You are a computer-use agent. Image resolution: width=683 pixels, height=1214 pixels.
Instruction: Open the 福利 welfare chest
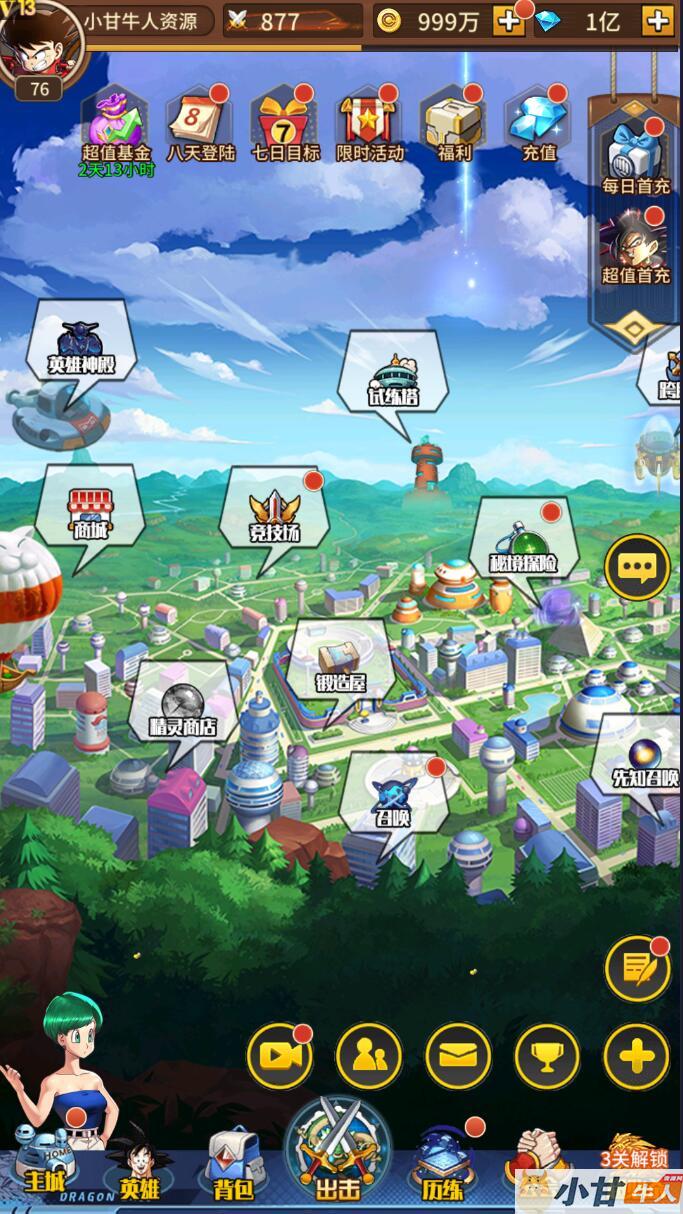(x=453, y=127)
